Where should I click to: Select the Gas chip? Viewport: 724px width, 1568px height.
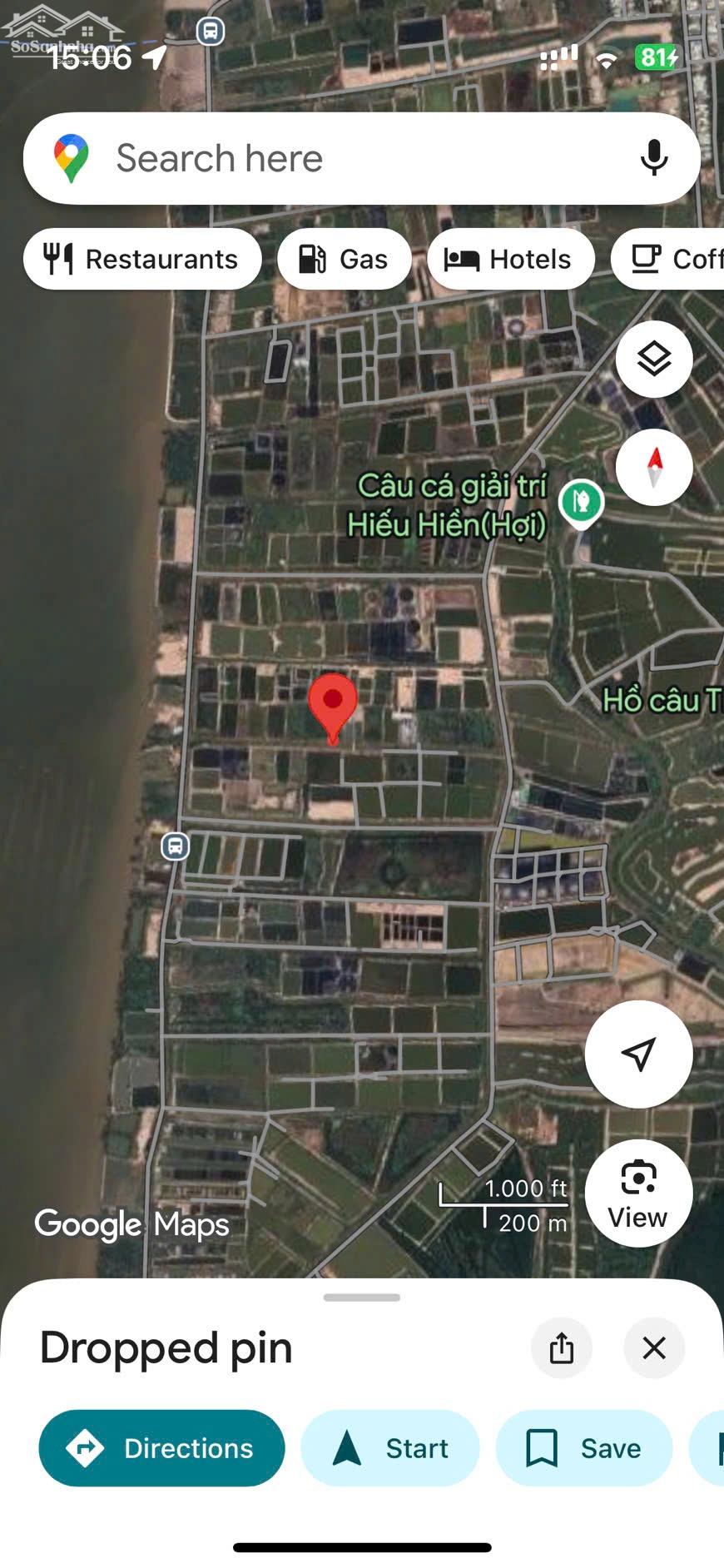pyautogui.click(x=345, y=260)
